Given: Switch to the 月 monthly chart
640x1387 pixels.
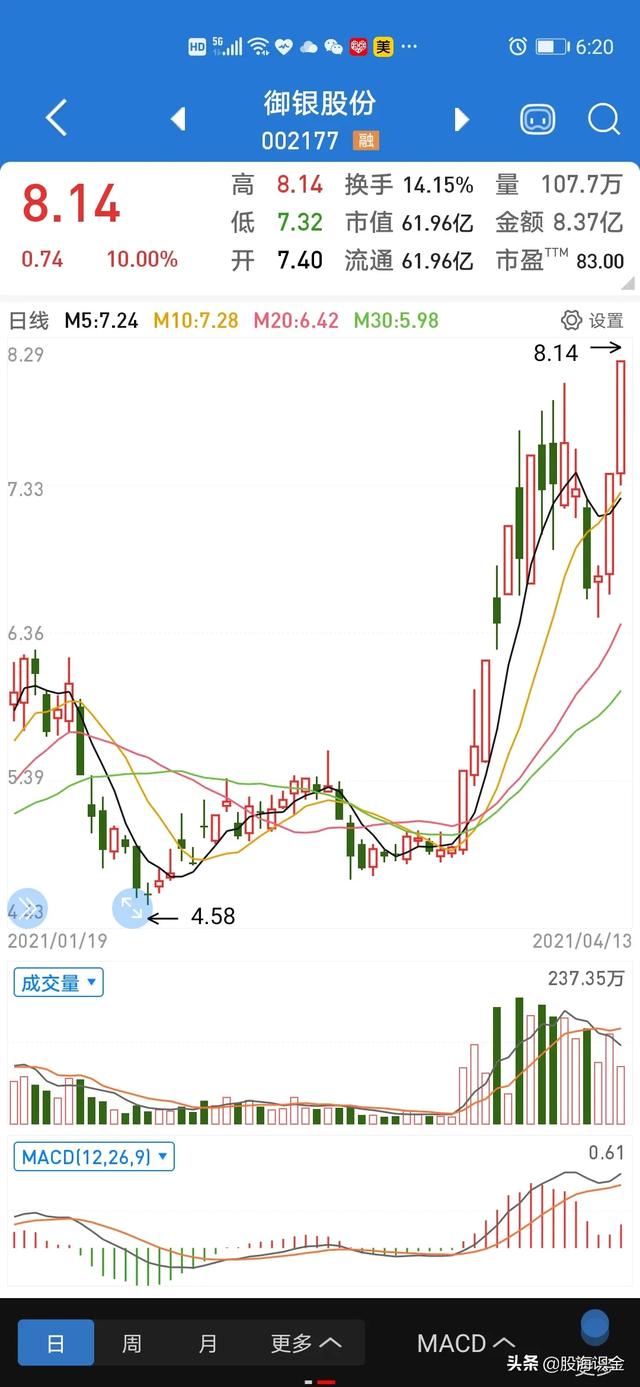Looking at the screenshot, I should click(x=207, y=1343).
